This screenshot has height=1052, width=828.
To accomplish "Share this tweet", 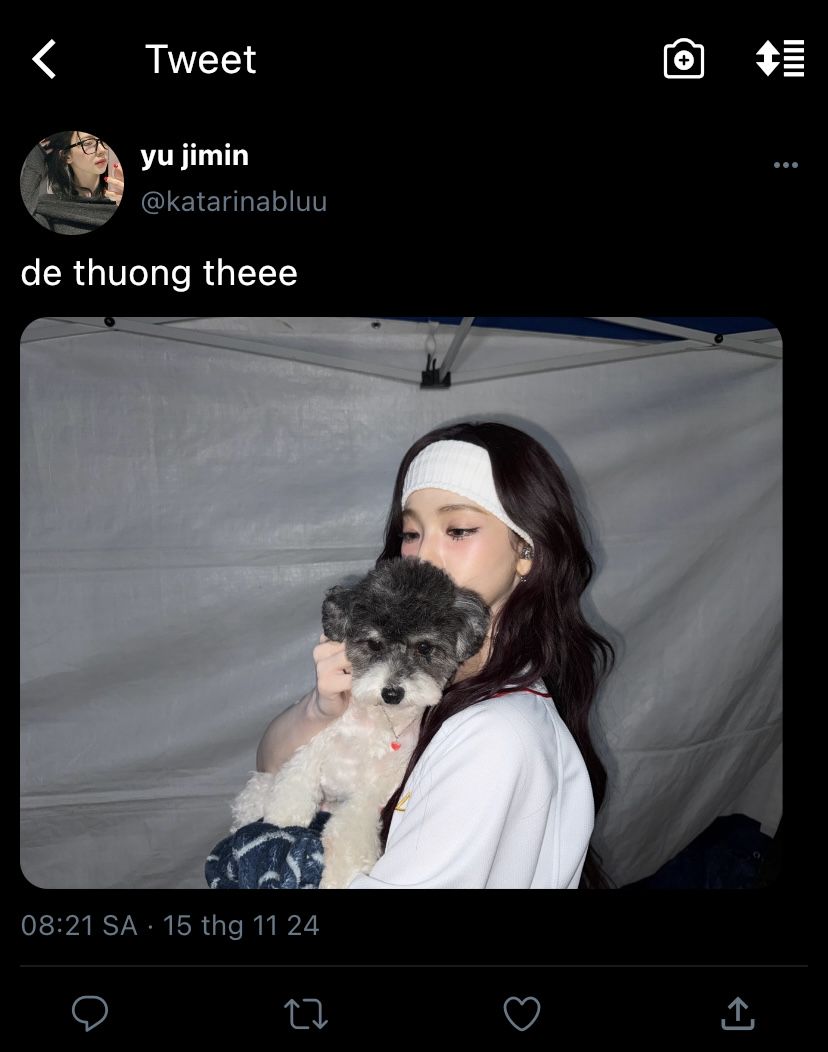I will tap(737, 1013).
